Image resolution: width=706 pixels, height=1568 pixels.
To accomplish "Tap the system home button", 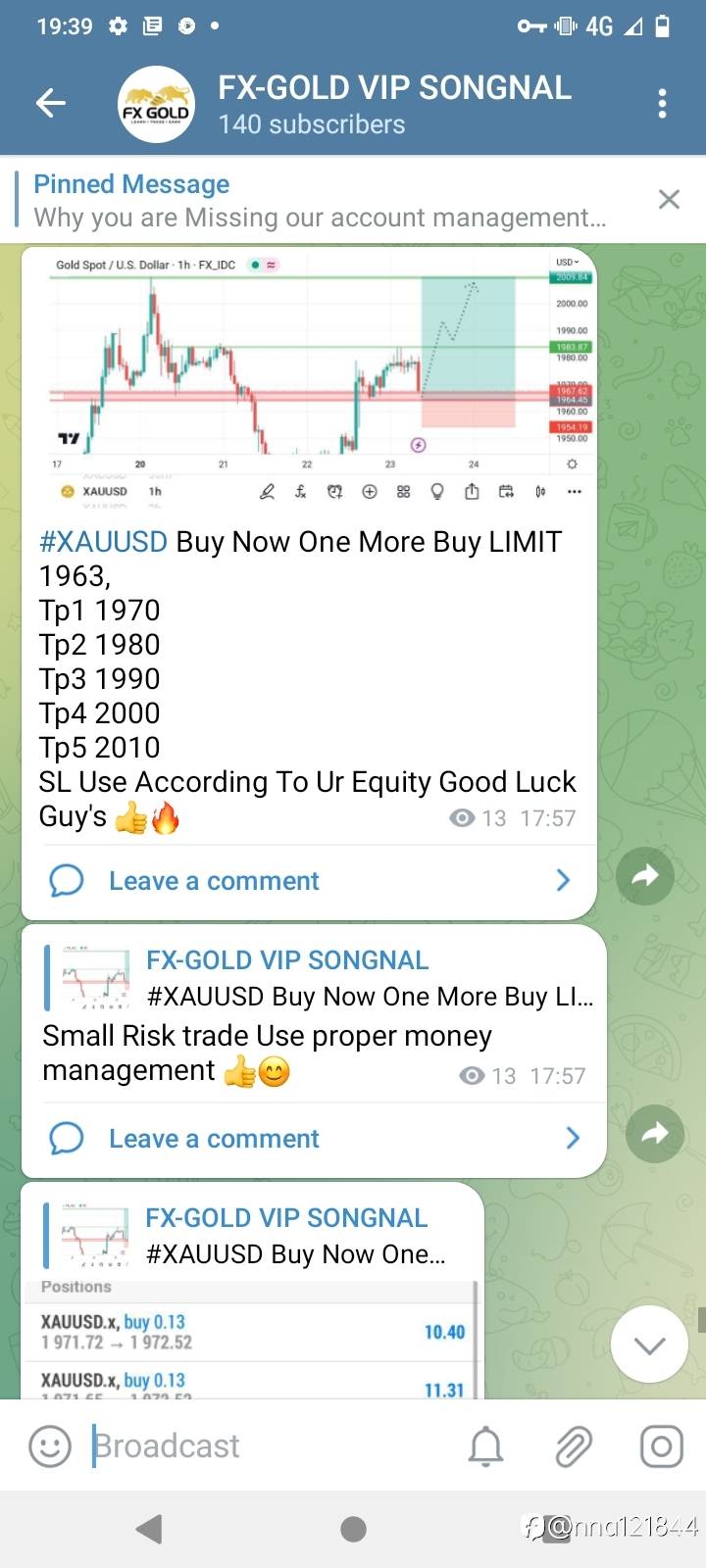I will pyautogui.click(x=353, y=1529).
